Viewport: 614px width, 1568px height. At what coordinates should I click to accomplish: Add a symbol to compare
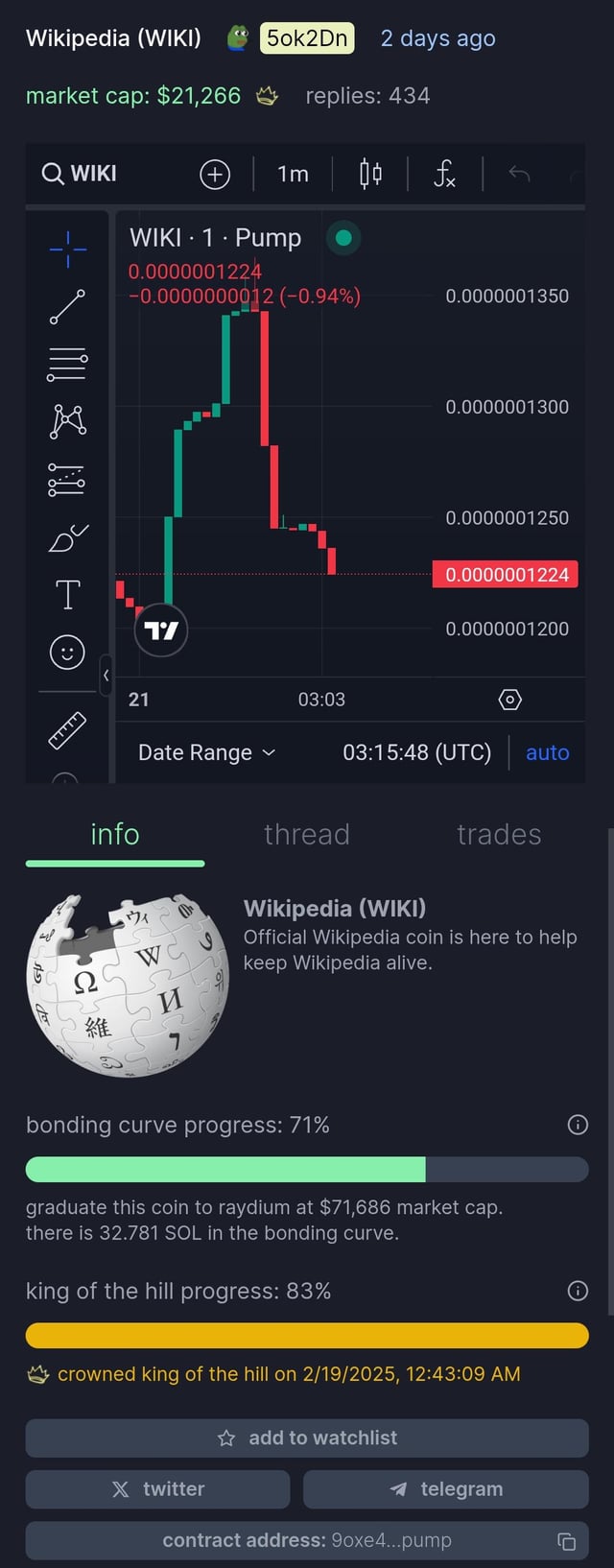pos(215,175)
